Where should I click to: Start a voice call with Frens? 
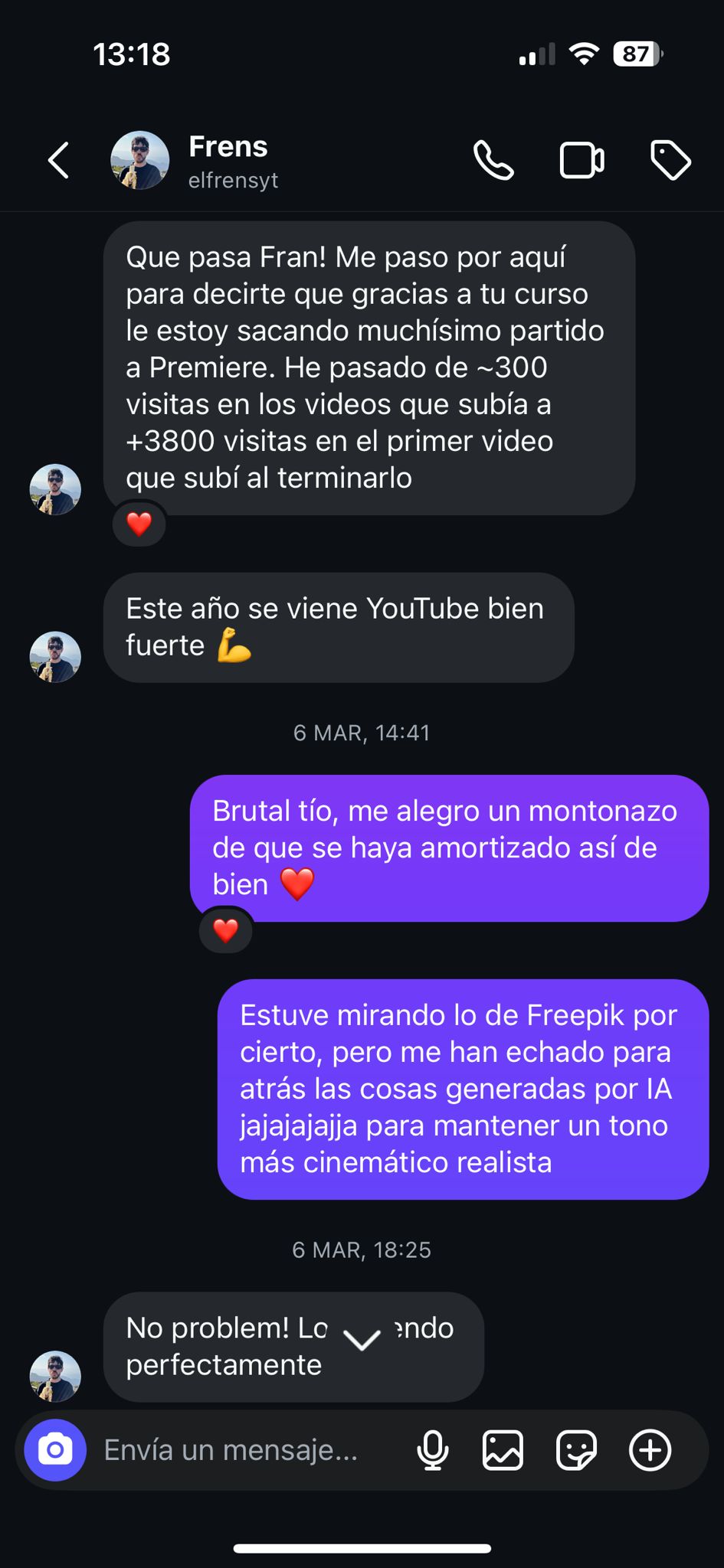point(493,161)
